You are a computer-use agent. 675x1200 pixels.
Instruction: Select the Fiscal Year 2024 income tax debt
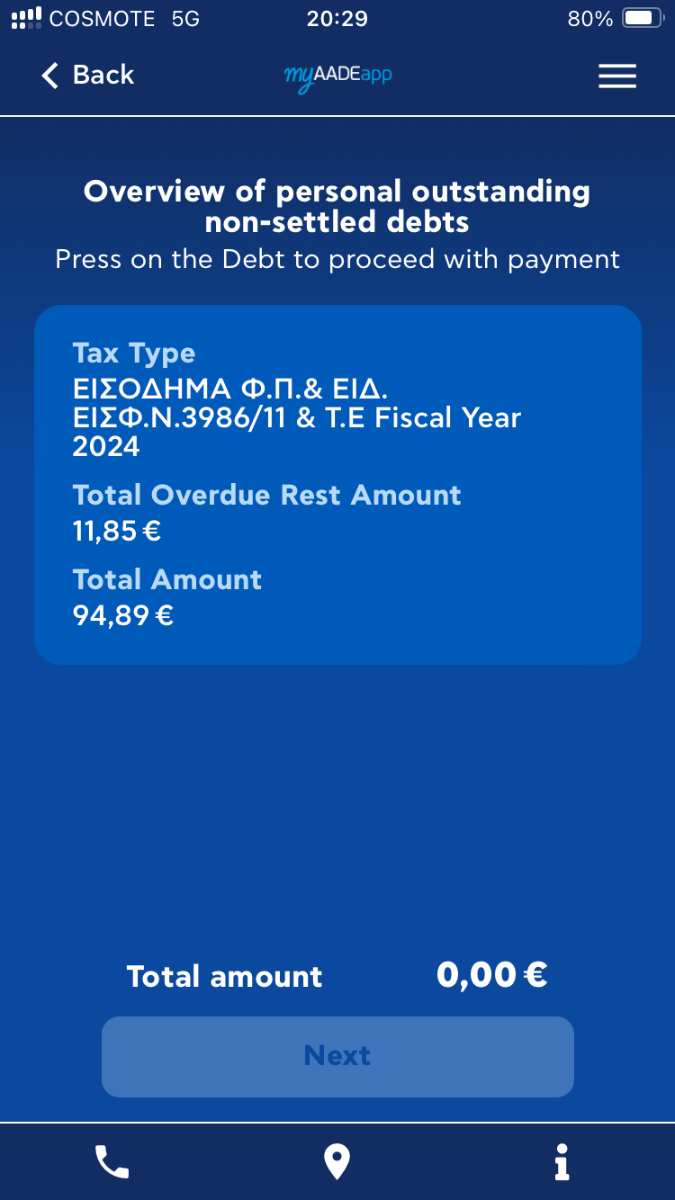coord(337,485)
